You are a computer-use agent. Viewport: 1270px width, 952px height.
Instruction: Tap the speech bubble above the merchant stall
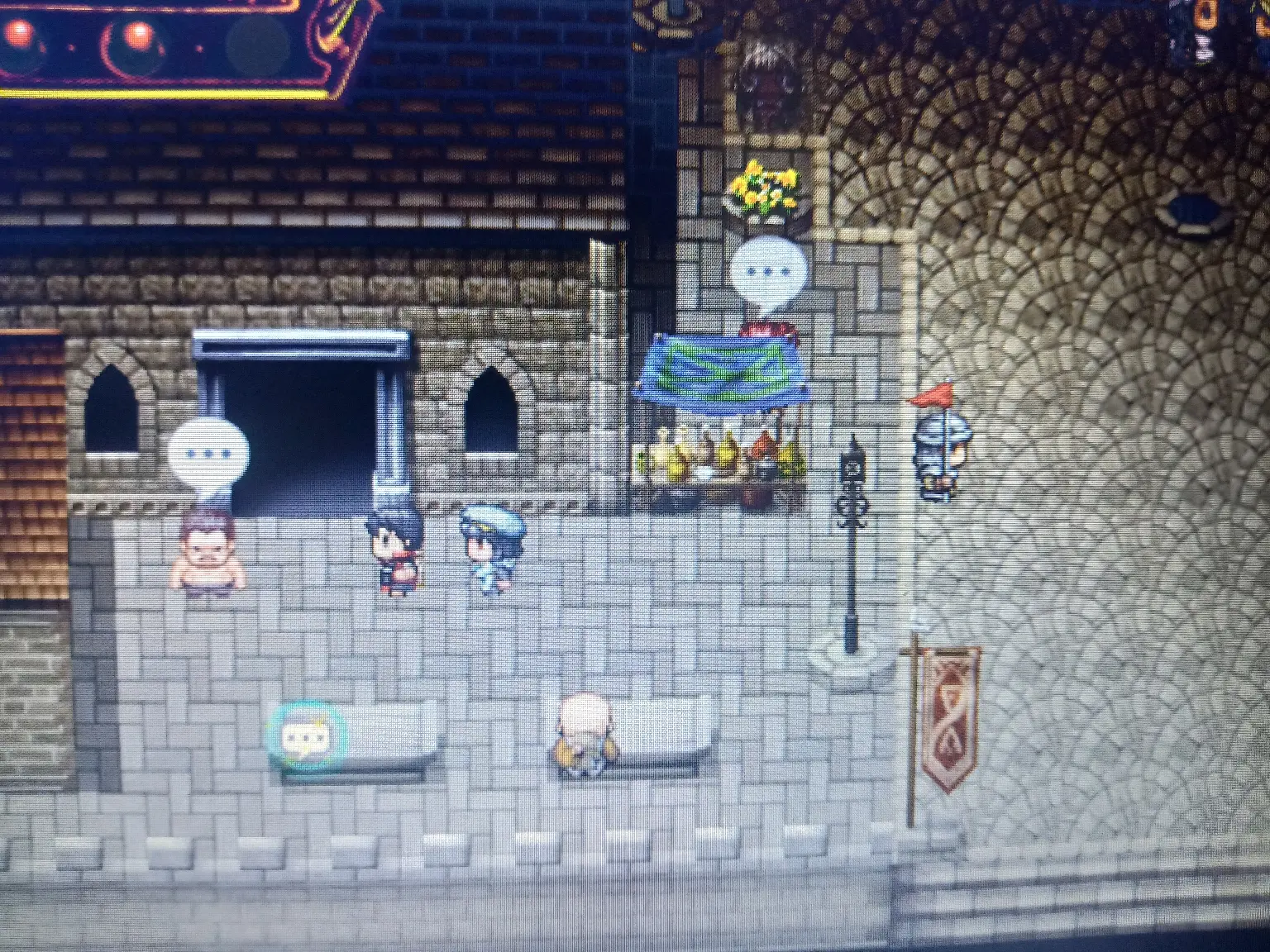coord(768,271)
